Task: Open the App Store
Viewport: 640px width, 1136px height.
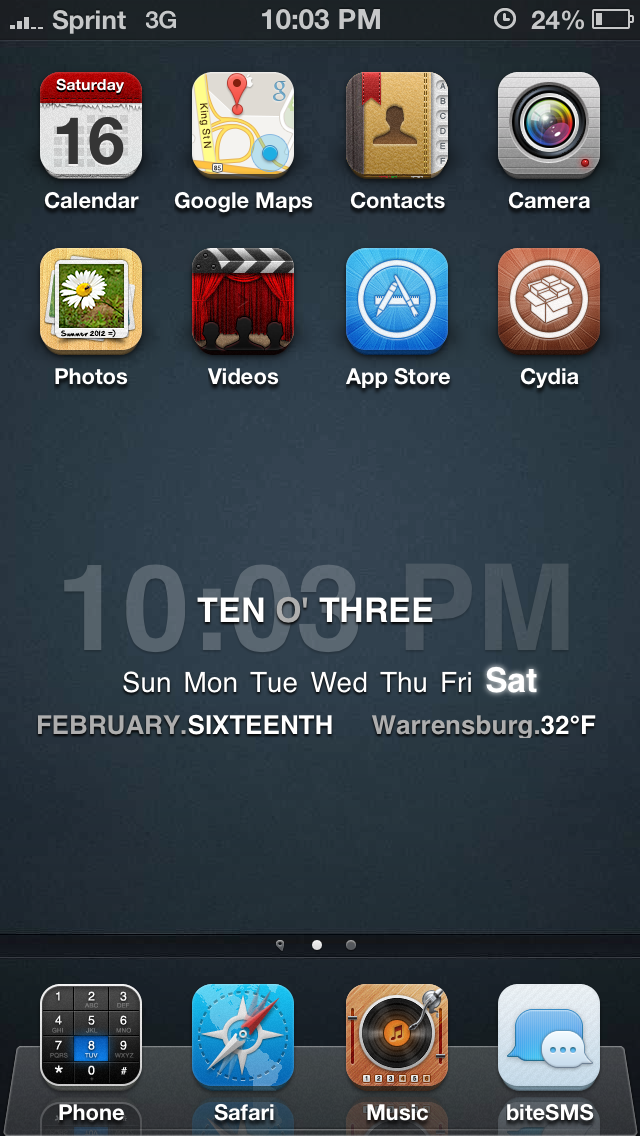Action: click(397, 301)
